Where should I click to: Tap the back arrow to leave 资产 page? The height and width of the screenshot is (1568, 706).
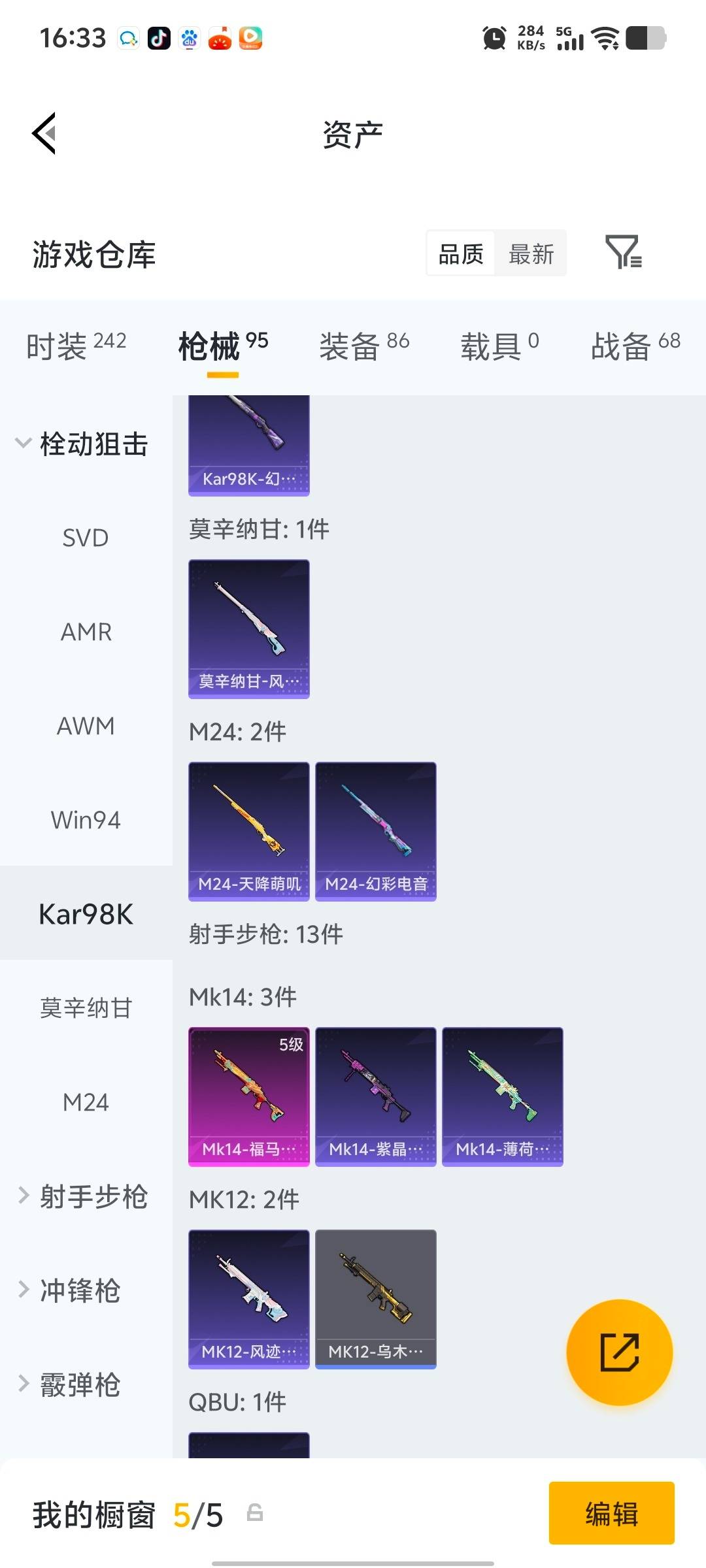[x=44, y=134]
